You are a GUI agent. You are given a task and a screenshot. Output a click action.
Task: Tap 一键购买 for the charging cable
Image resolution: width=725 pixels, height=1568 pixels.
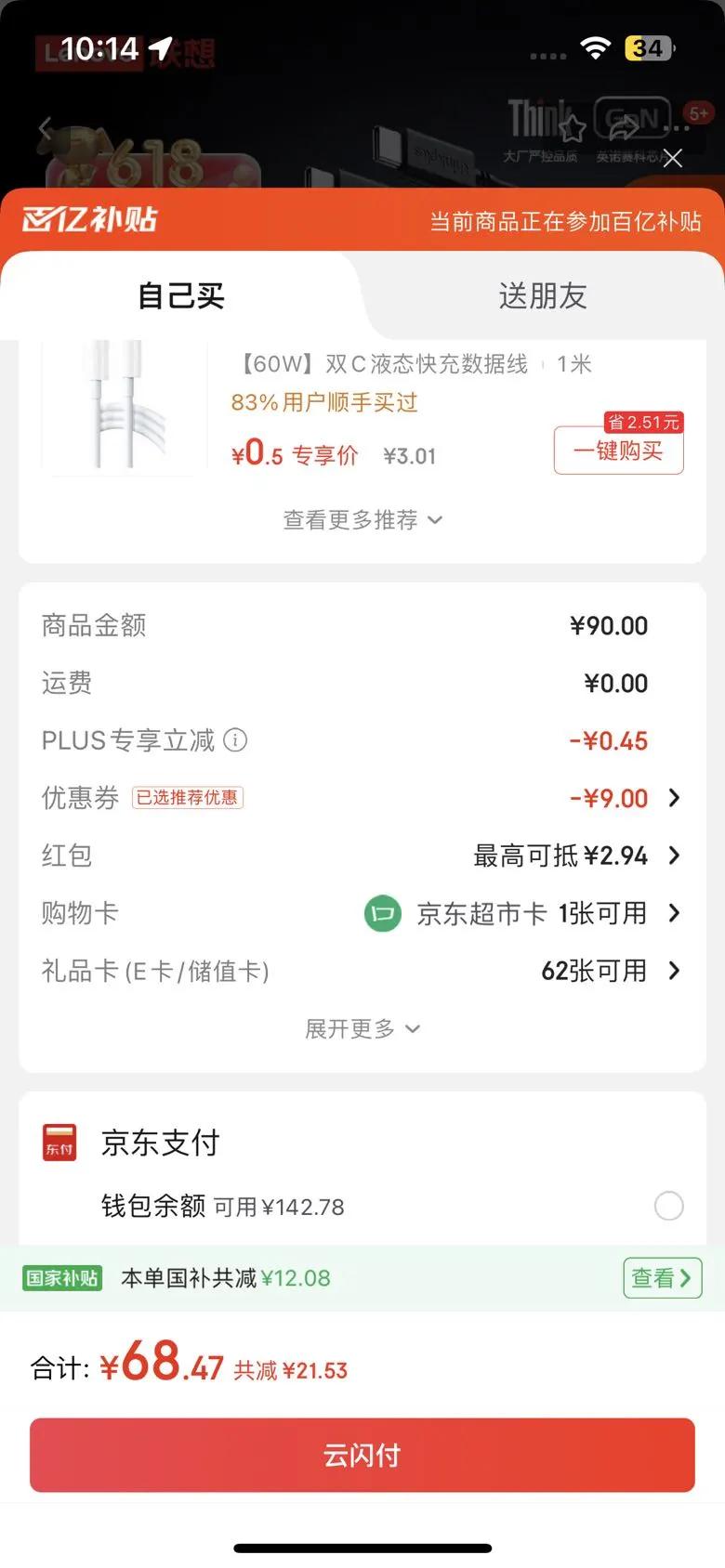[618, 451]
